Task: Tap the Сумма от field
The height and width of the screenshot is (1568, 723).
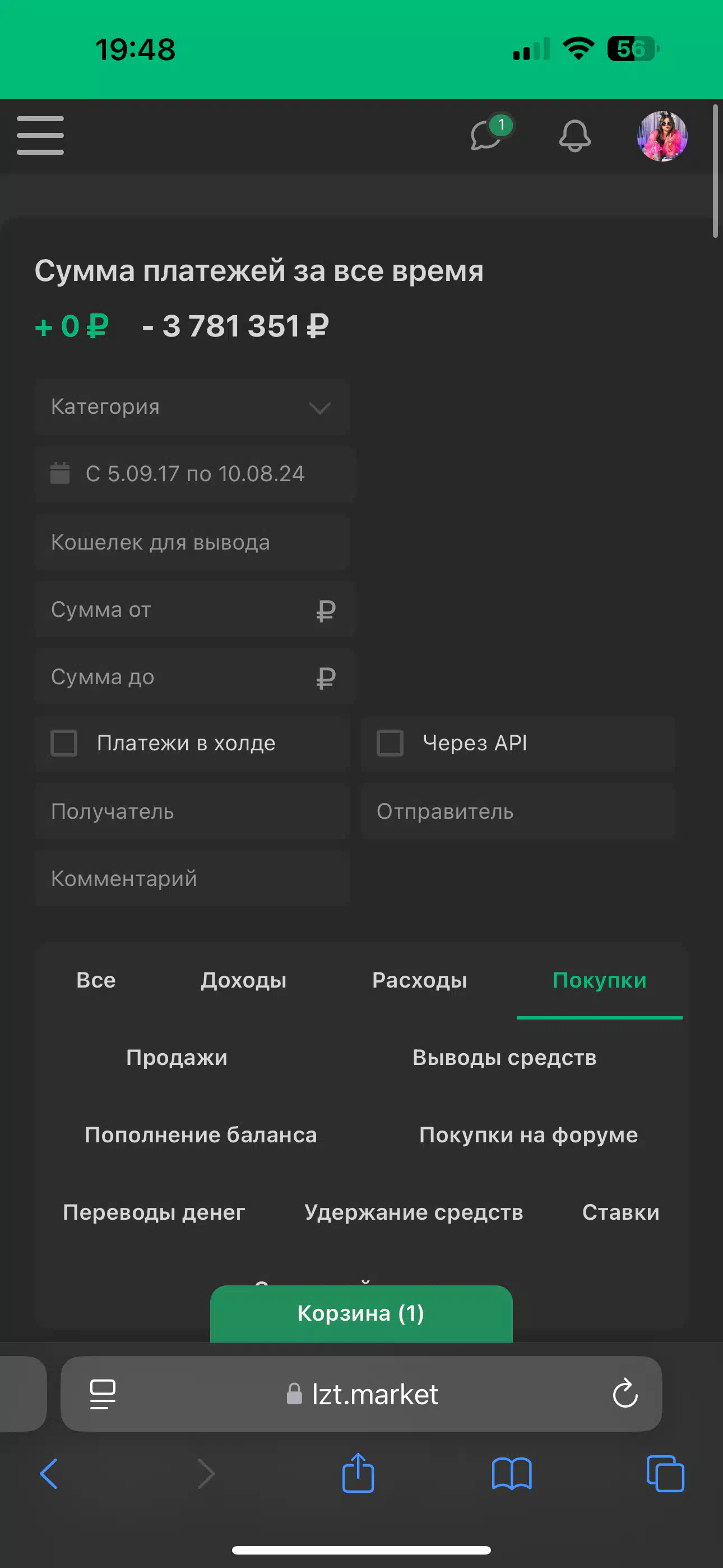Action: 194,609
